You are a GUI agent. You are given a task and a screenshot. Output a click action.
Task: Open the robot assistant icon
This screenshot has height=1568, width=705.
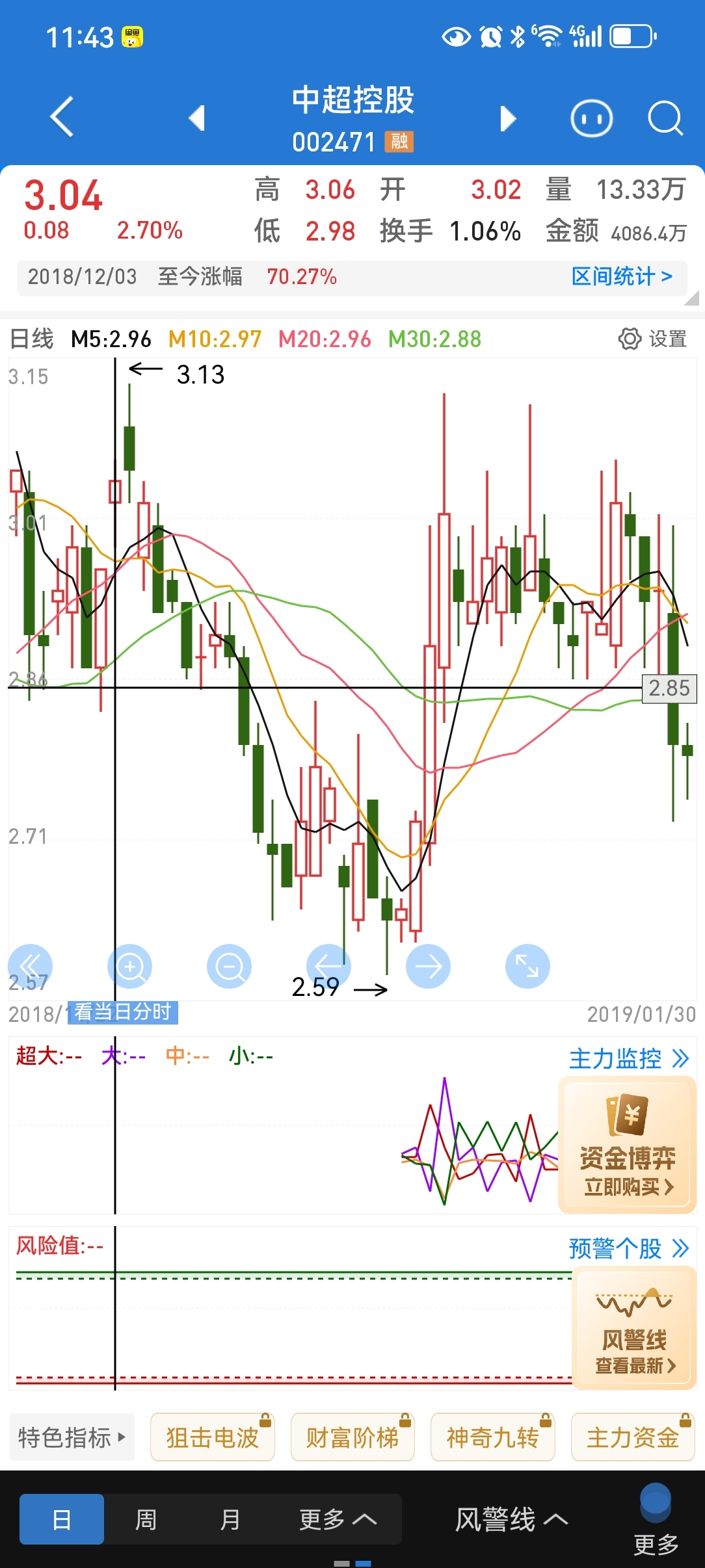591,119
